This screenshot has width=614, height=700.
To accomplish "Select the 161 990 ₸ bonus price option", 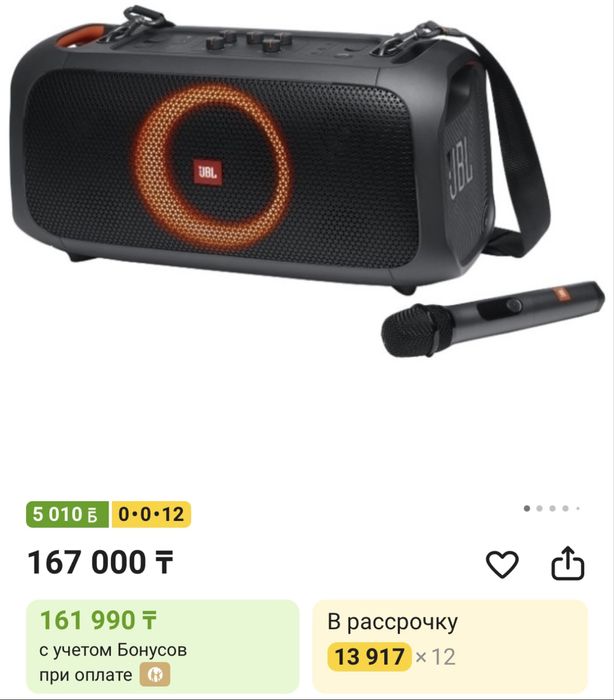I will pos(162,641).
